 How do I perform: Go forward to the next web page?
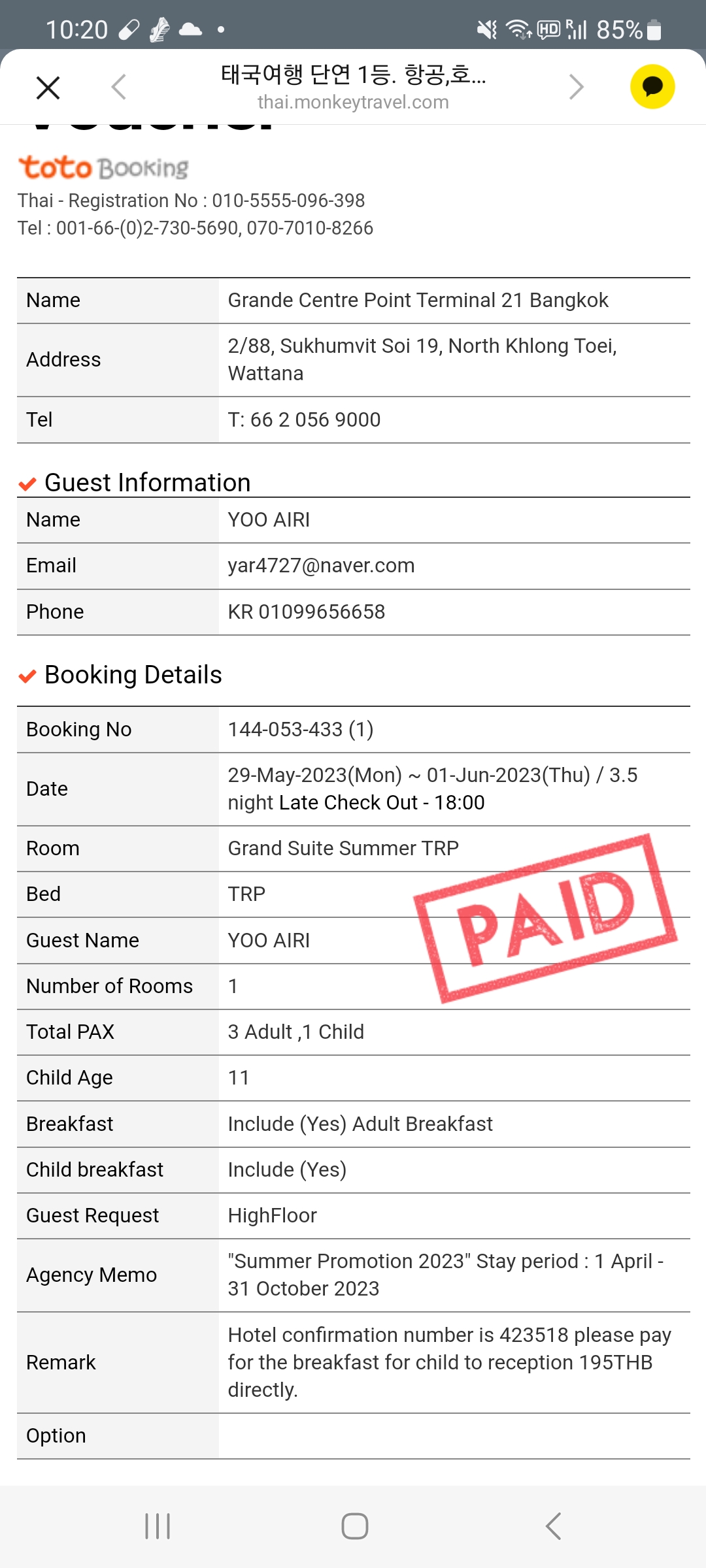pyautogui.click(x=576, y=87)
